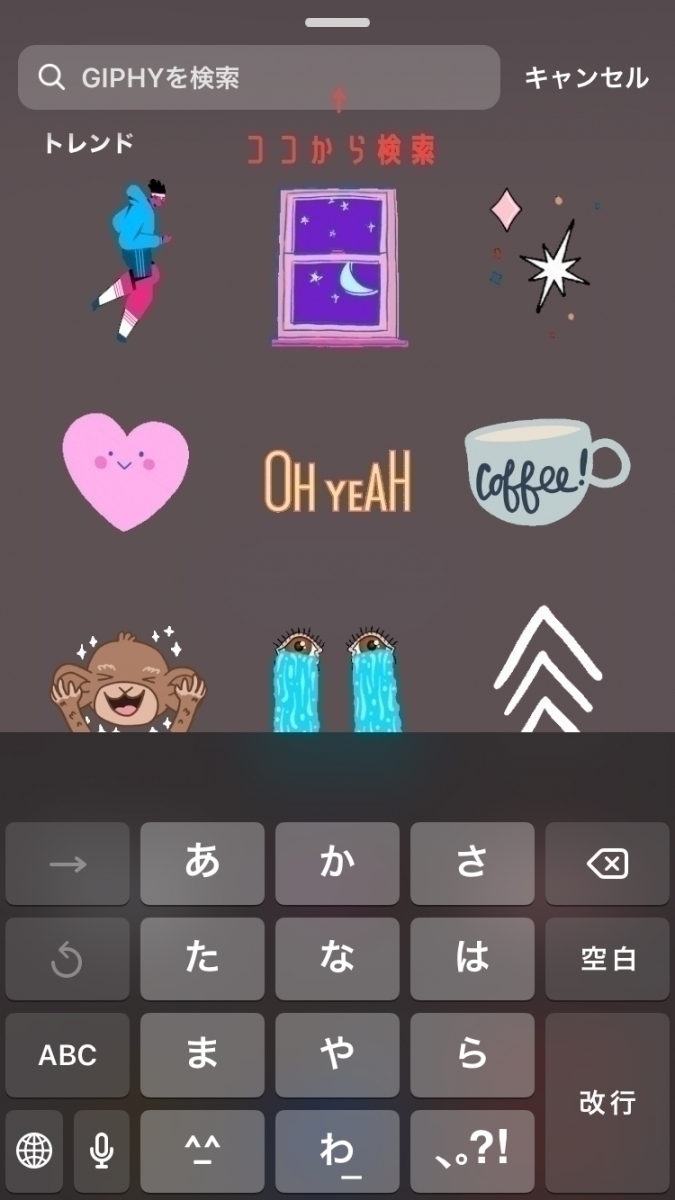Cancel the GIF search with キャンセル
Image resolution: width=675 pixels, height=1200 pixels.
pyautogui.click(x=586, y=78)
